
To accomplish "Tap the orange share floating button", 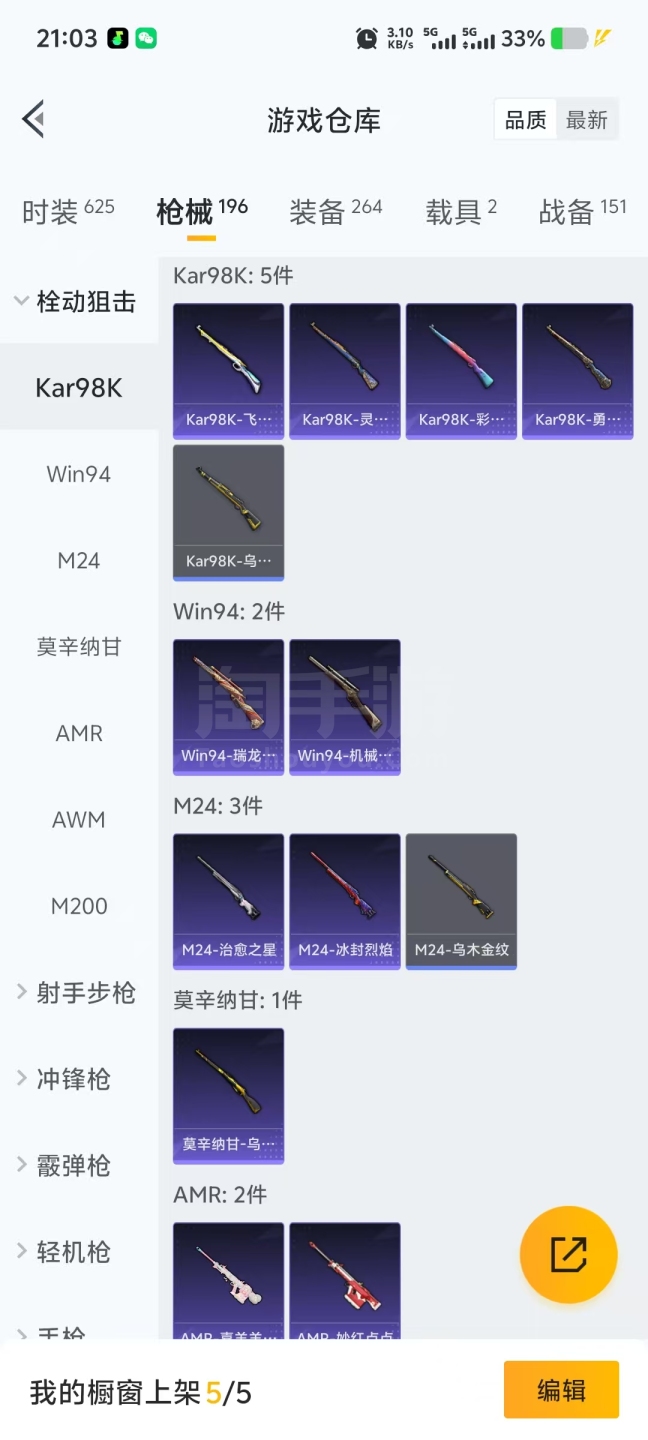I will point(568,1254).
